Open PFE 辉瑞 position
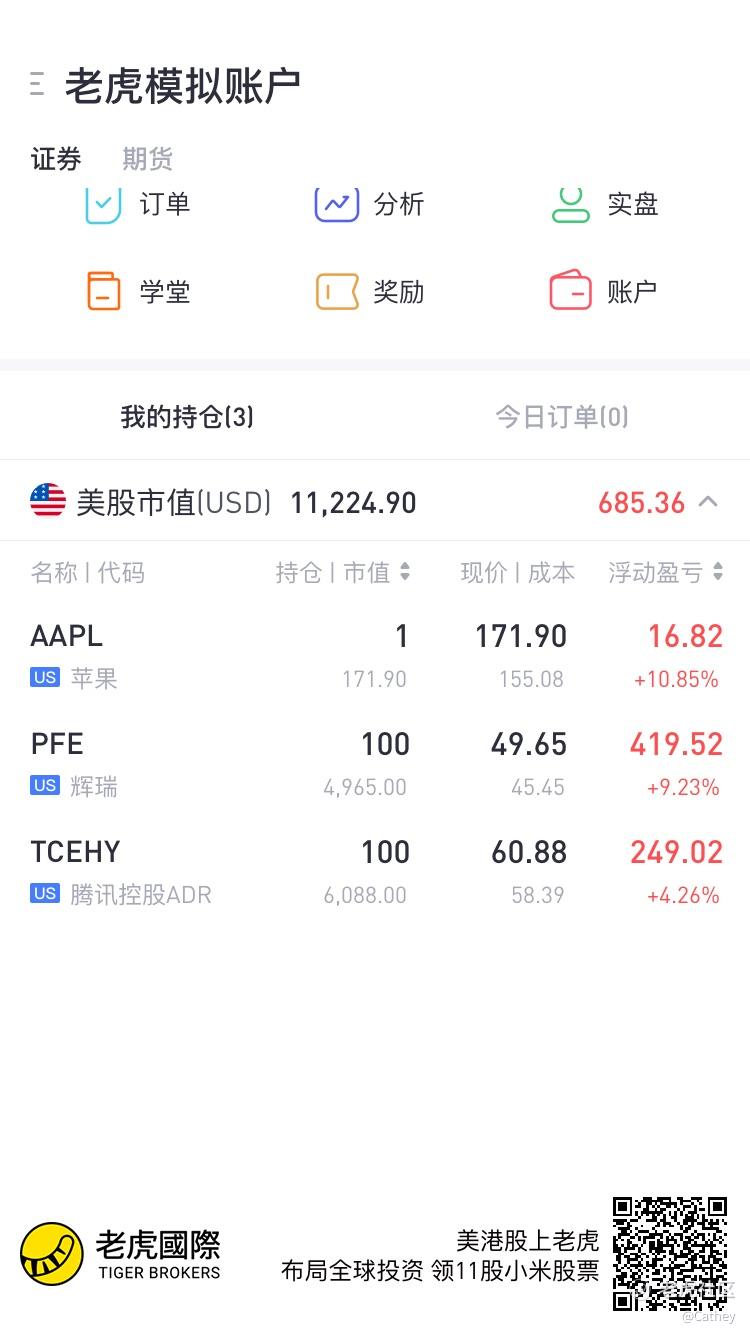The height and width of the screenshot is (1334, 750). [x=375, y=764]
